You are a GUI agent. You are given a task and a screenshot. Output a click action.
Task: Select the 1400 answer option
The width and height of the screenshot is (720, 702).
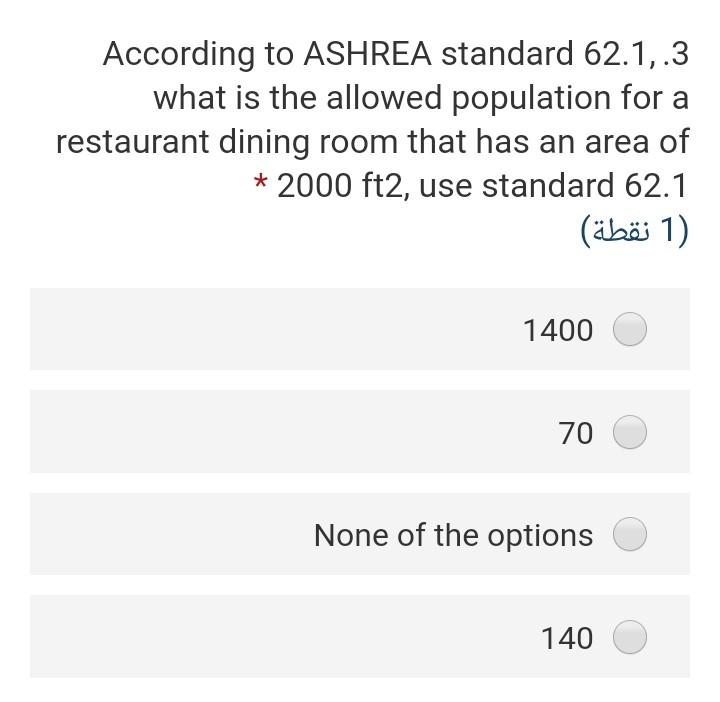point(630,329)
